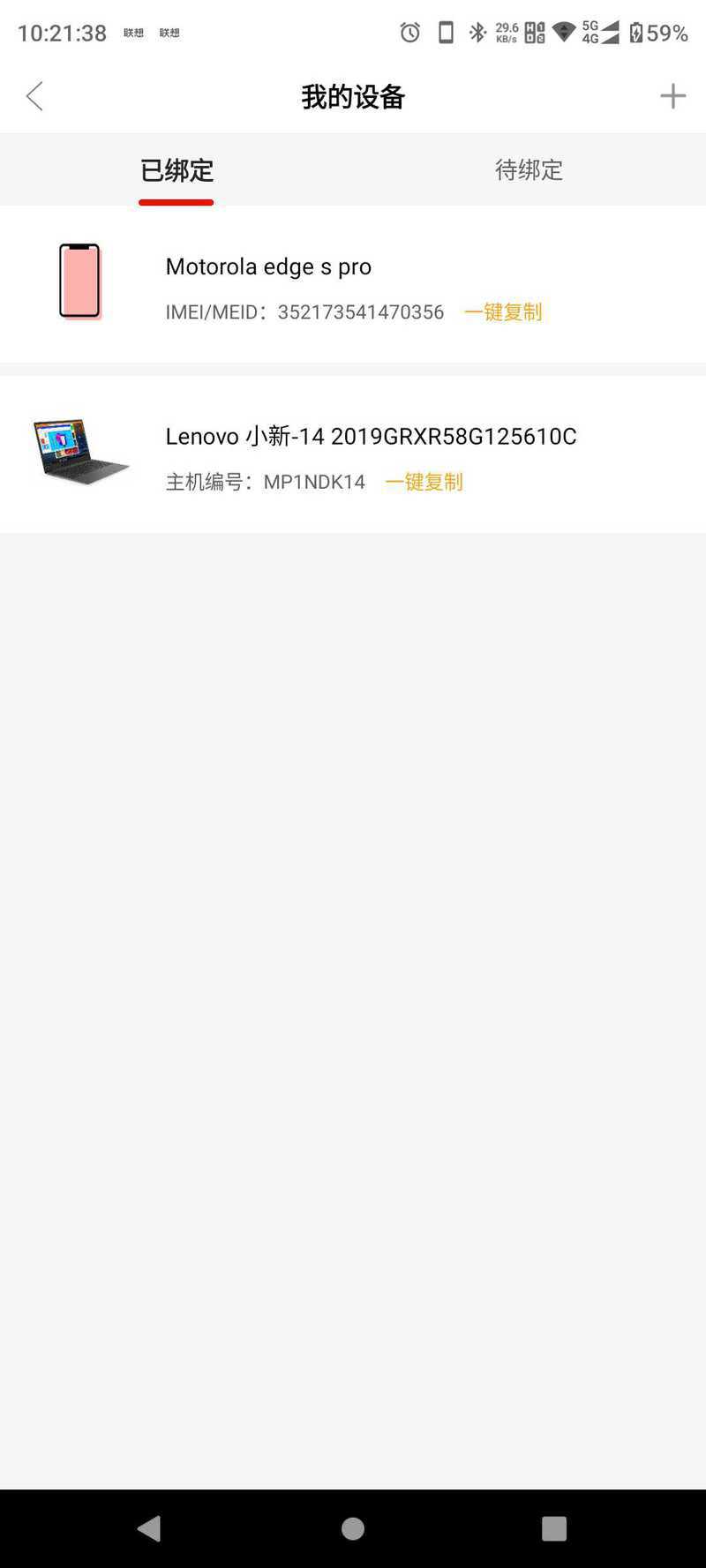Copy the Motorola IMEI with 一键复制

pyautogui.click(x=503, y=311)
